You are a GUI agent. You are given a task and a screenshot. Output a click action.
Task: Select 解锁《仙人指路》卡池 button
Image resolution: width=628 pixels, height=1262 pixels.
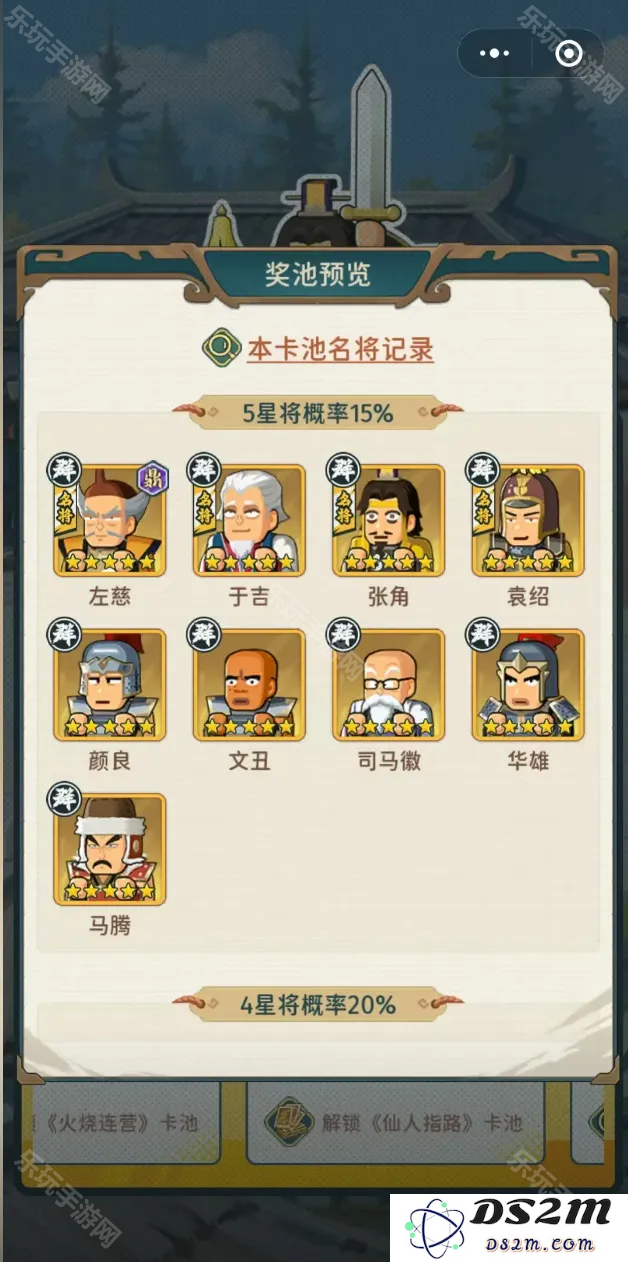[x=396, y=1122]
